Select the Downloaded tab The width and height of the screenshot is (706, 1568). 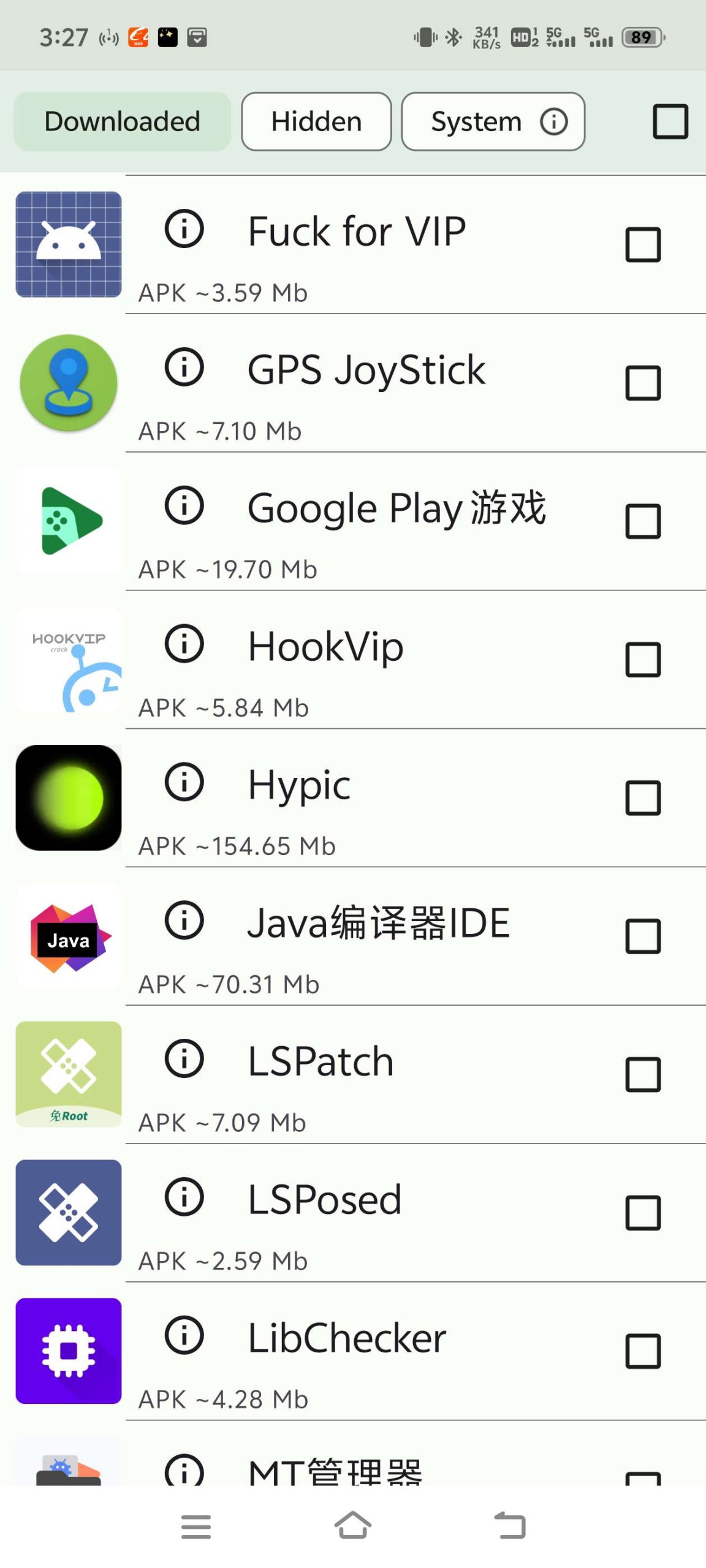pyautogui.click(x=122, y=121)
